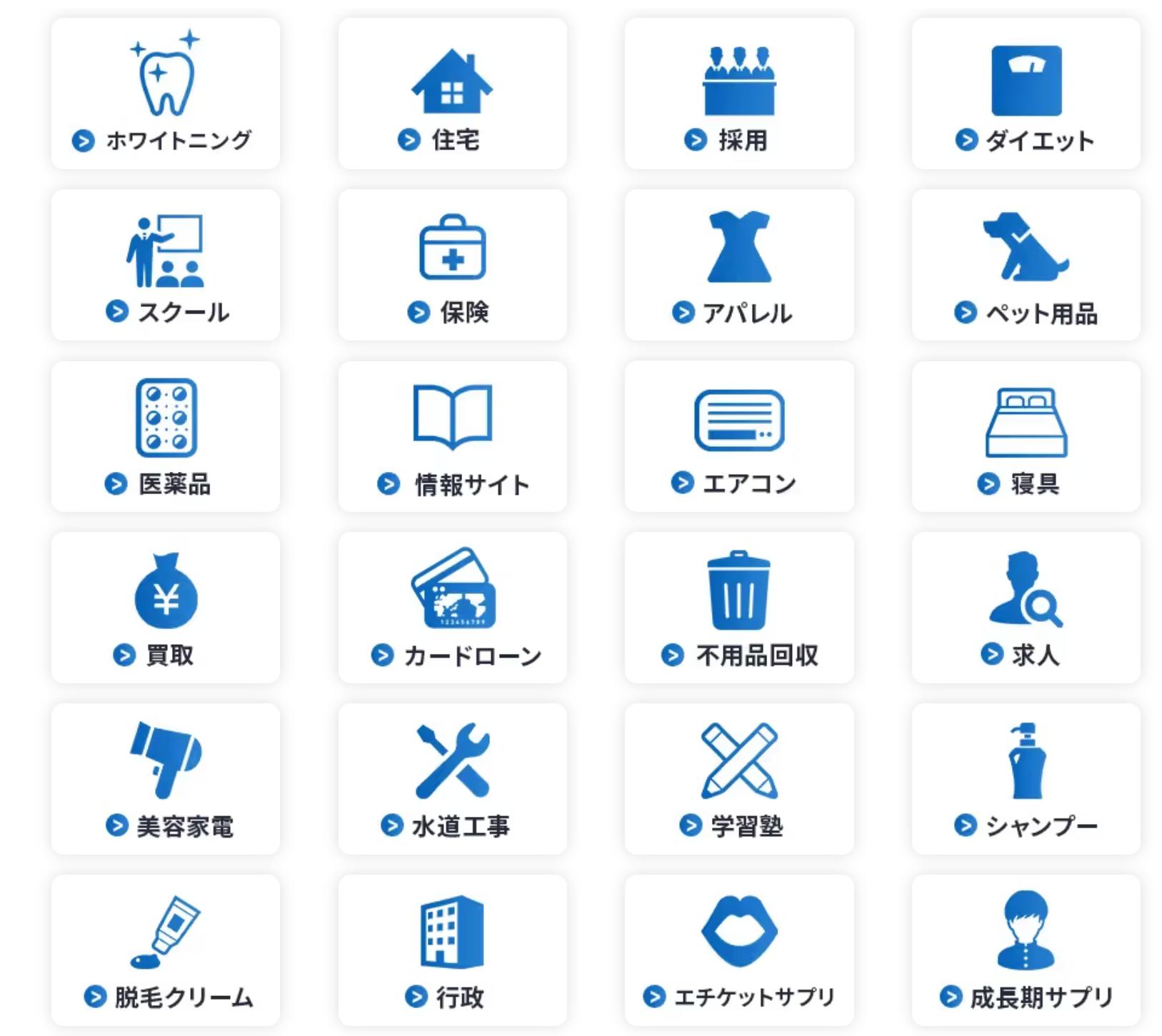The width and height of the screenshot is (1162, 1036).
Task: Open the 求人 category card
Action: 1026,608
